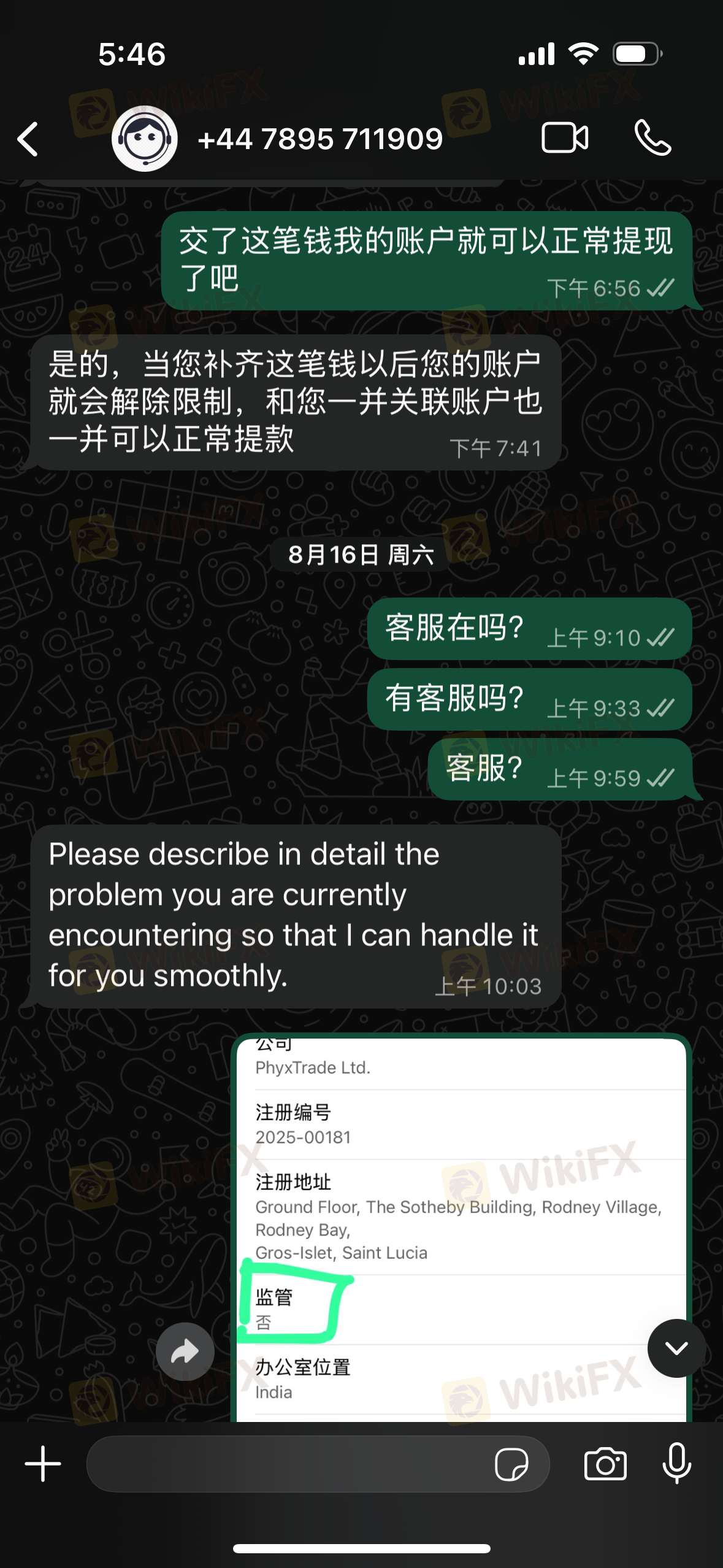
Task: Jump to latest messages with the down chevron
Action: coord(676,1348)
